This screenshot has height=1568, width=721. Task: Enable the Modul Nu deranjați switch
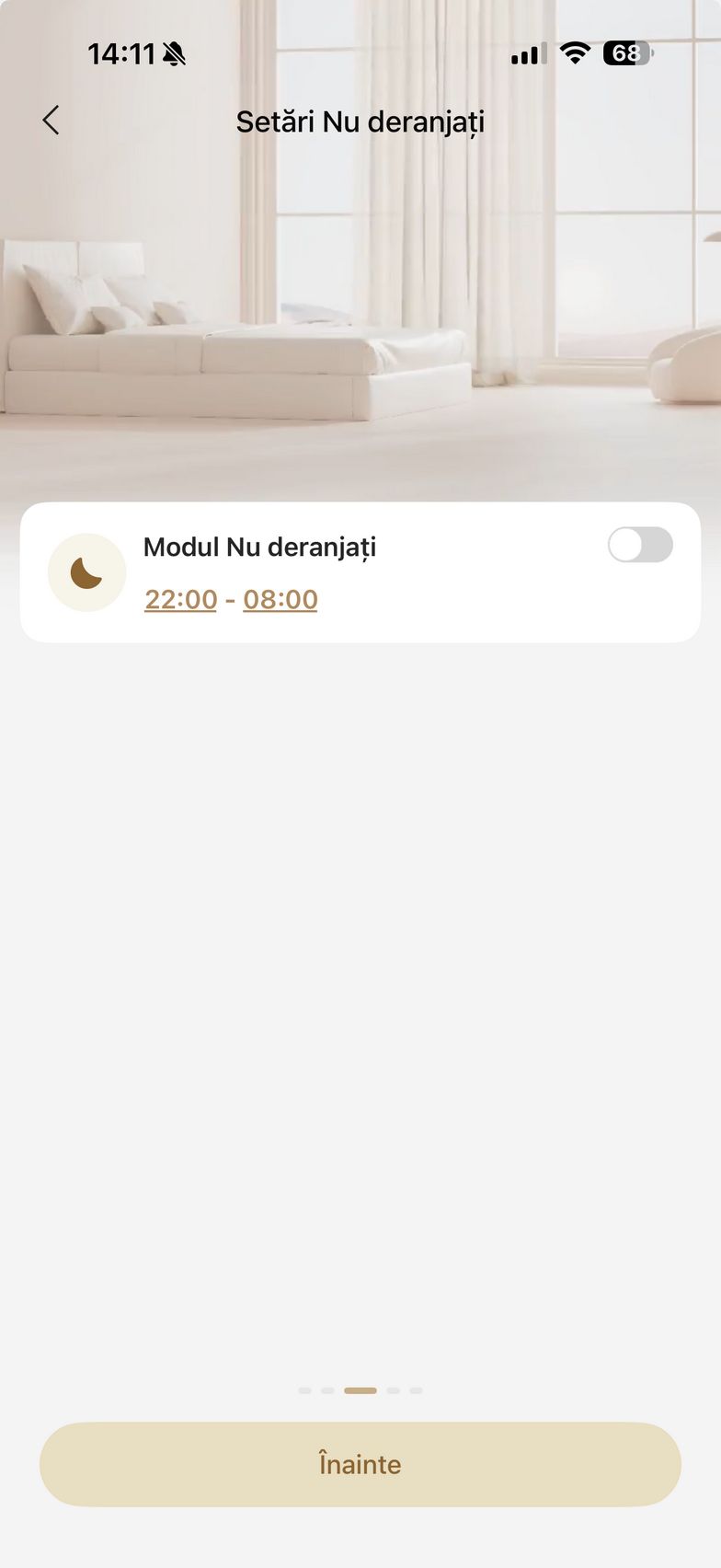pyautogui.click(x=640, y=545)
